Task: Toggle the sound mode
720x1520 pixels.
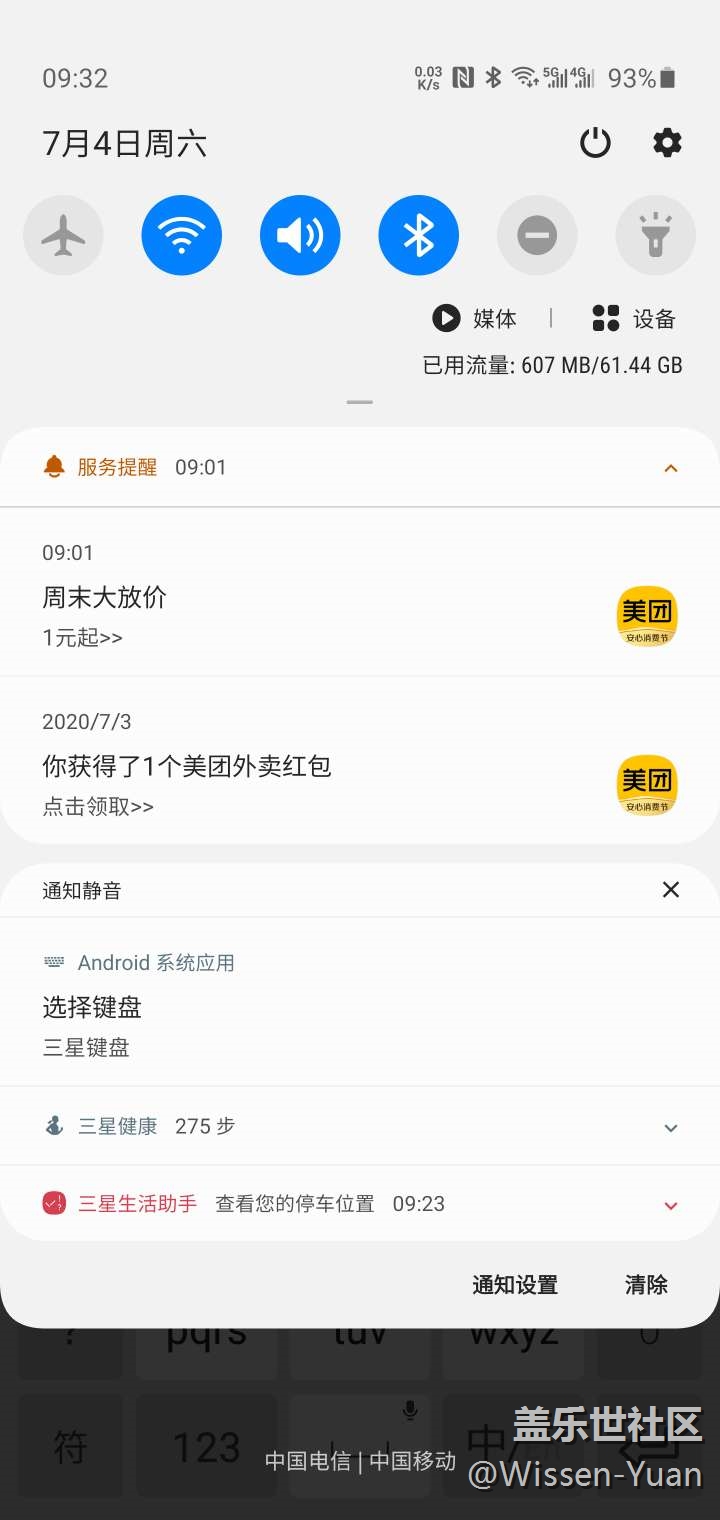Action: click(x=300, y=235)
